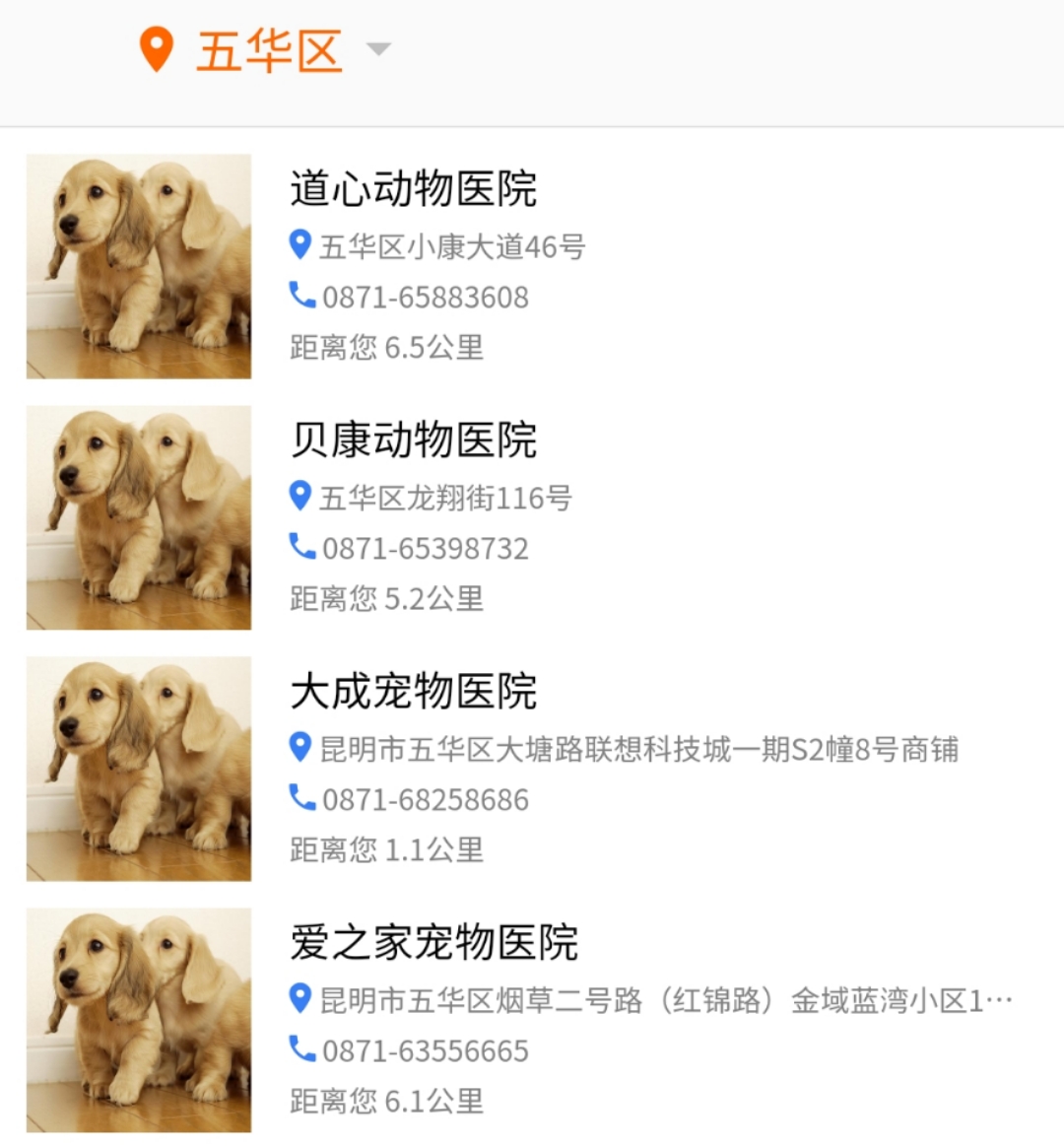Dial 0871-65883608 for 道心动物医院
The height and width of the screenshot is (1146, 1064).
pyautogui.click(x=424, y=297)
